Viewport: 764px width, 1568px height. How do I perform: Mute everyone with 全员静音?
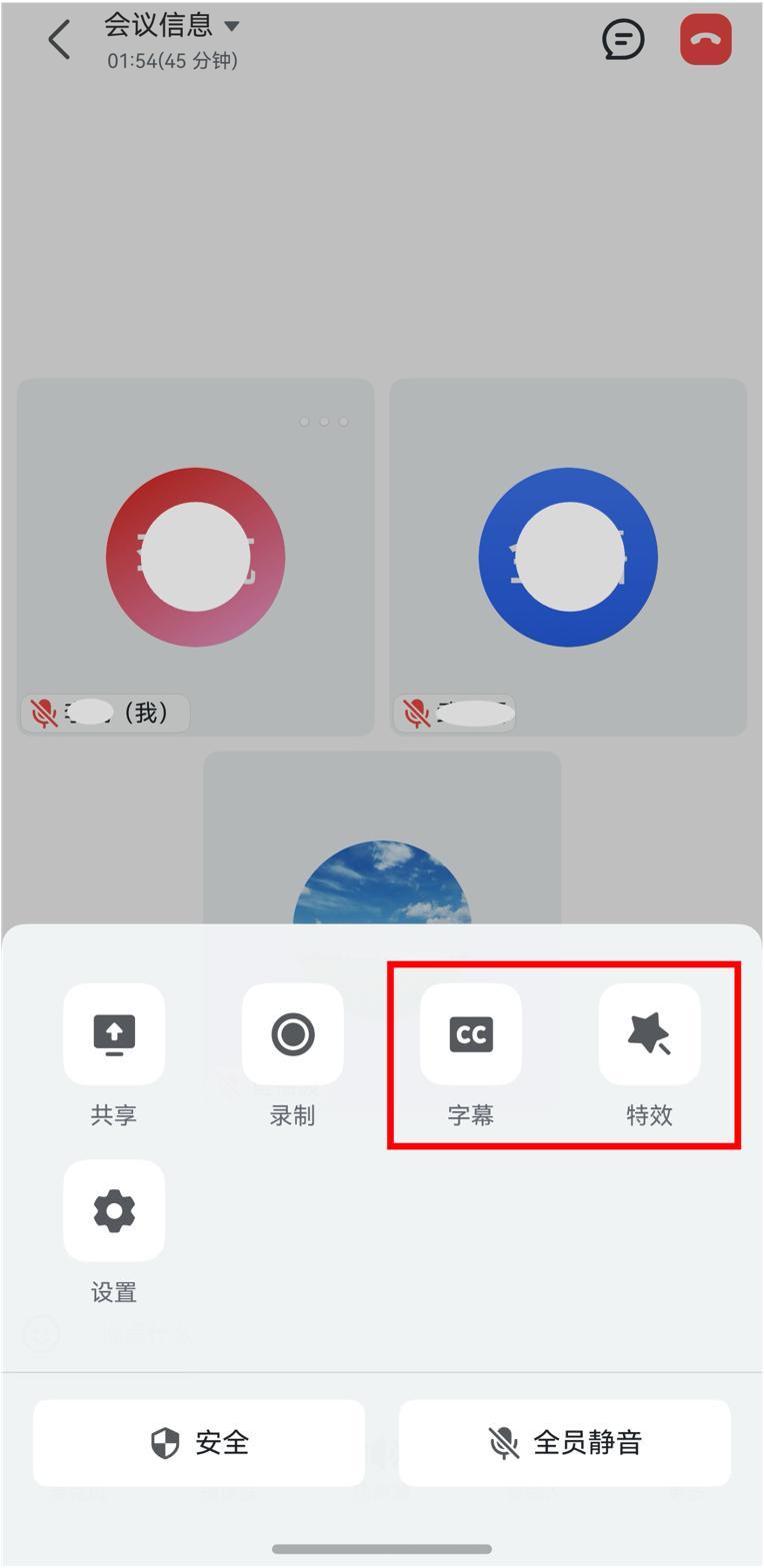565,1442
